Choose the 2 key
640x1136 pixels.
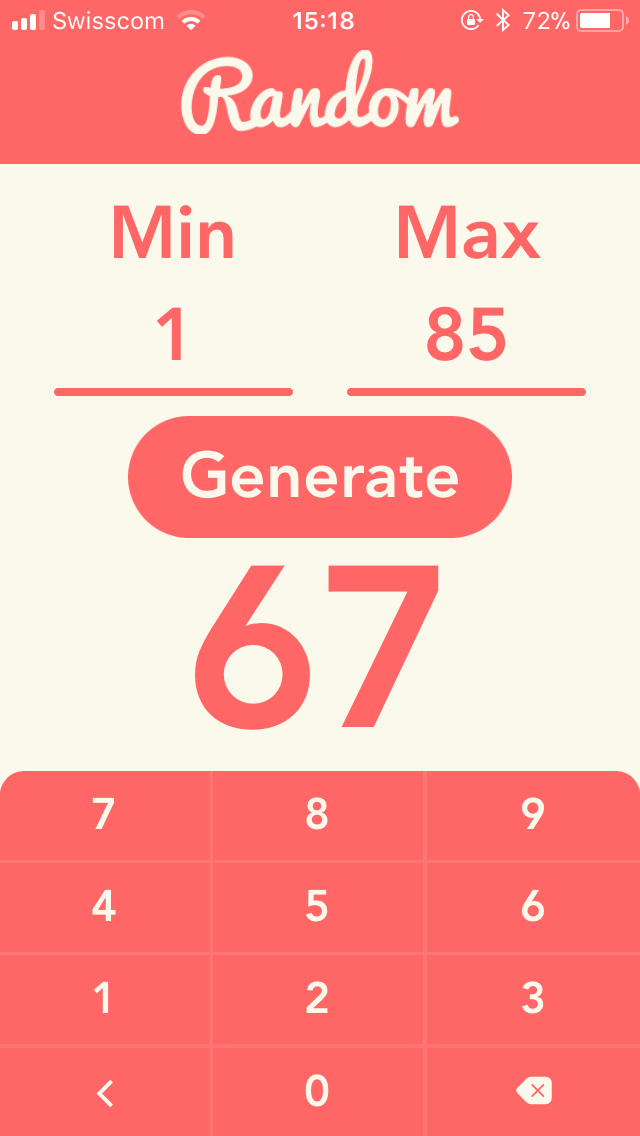pos(317,999)
